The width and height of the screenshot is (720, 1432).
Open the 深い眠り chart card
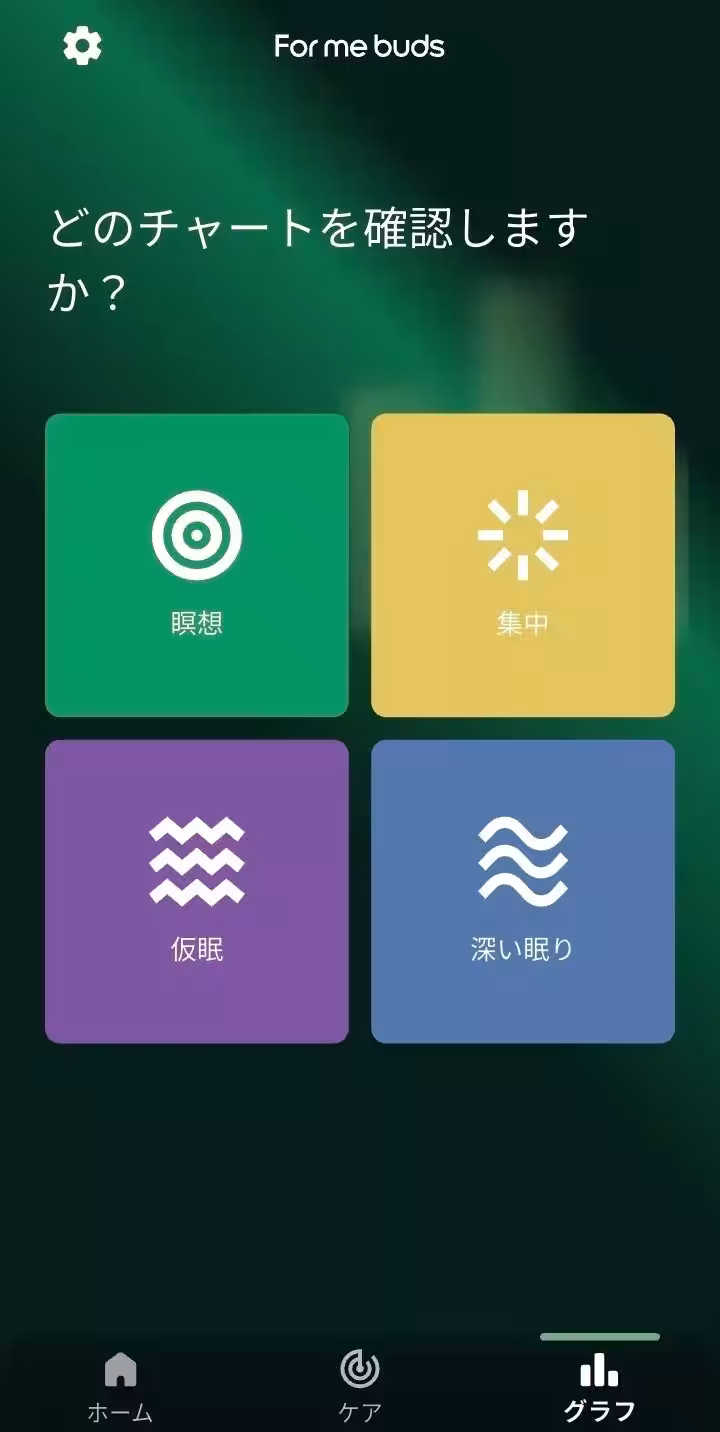tap(523, 890)
